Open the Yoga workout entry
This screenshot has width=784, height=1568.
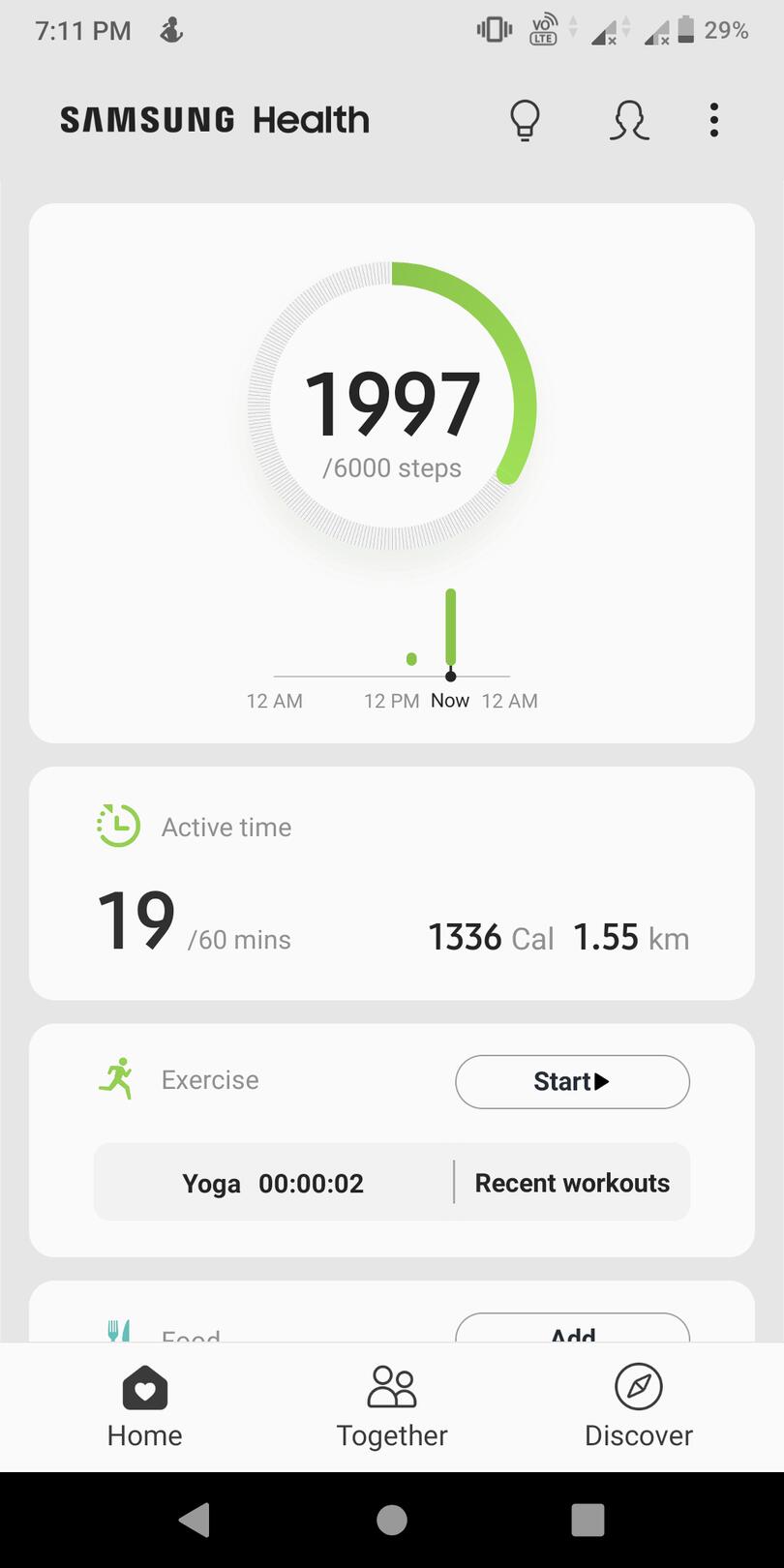coord(272,1182)
